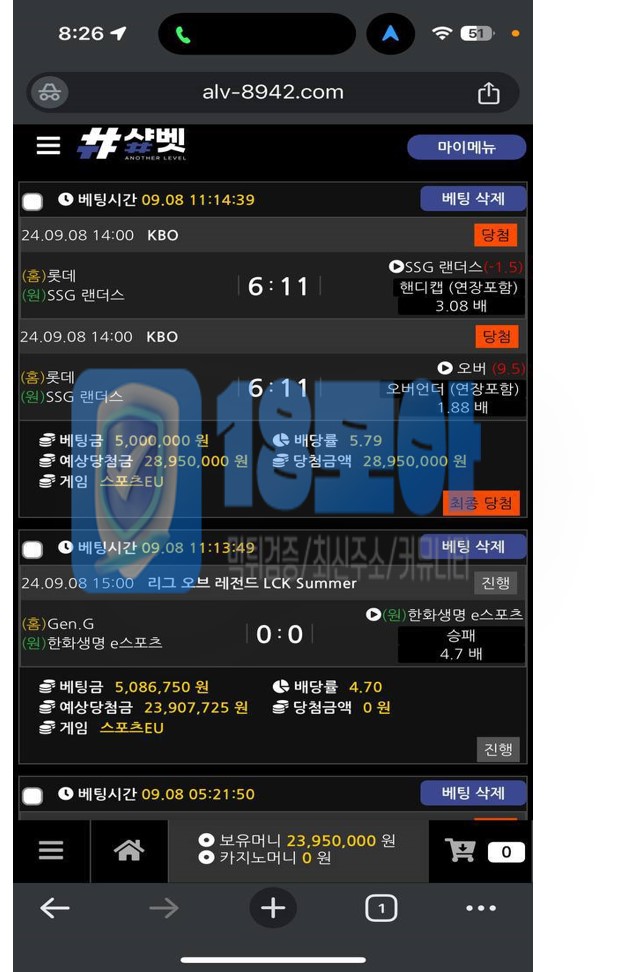Delete the bet placed at 11:14:39

473,199
